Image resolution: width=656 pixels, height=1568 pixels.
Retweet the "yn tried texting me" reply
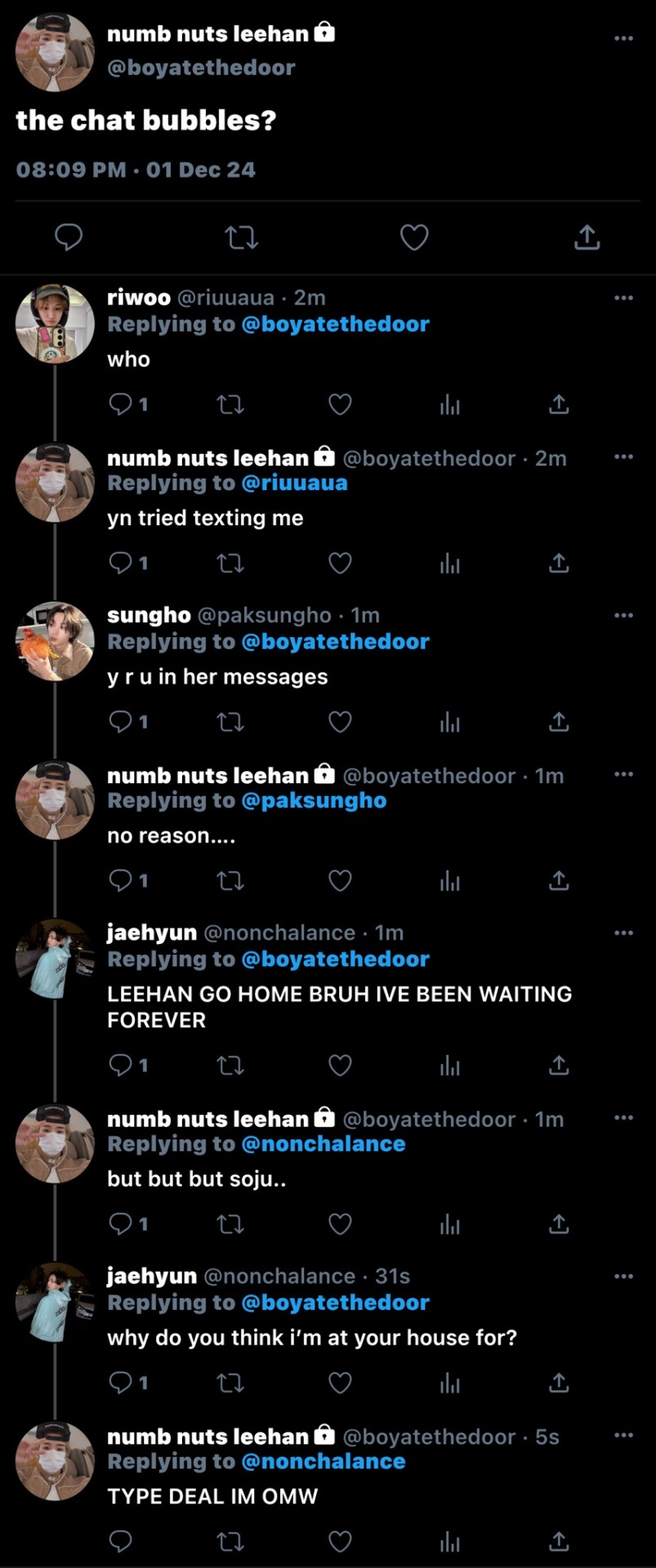pos(230,563)
